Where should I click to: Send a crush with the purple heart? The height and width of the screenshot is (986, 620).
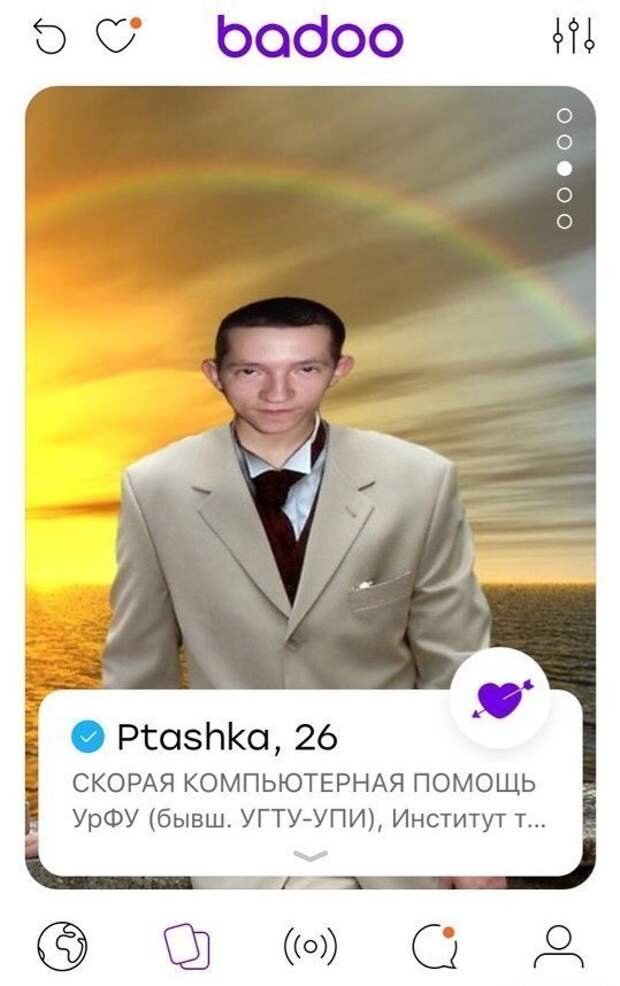(499, 699)
